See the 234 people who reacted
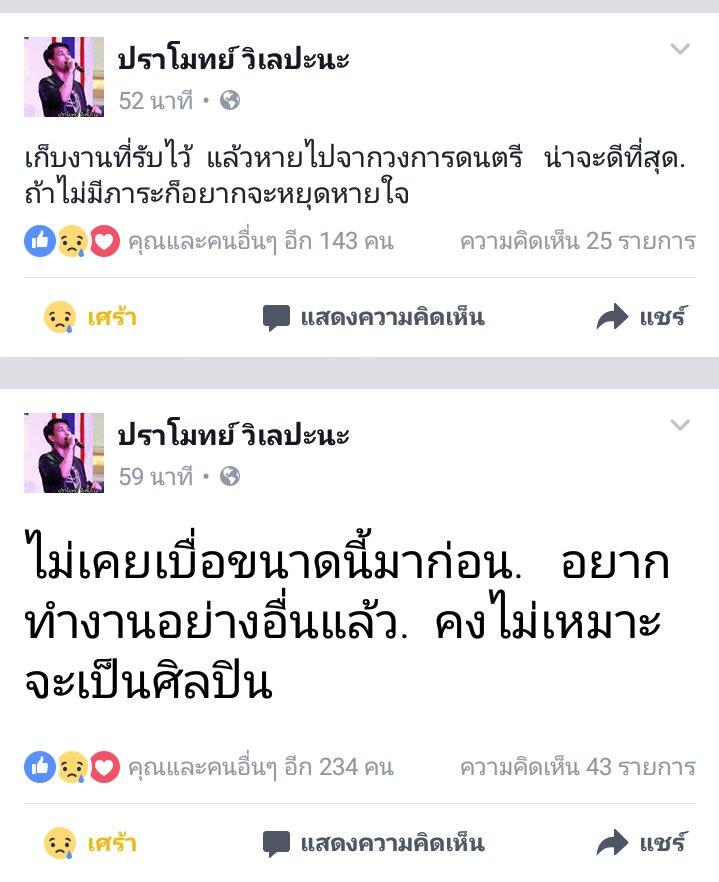The height and width of the screenshot is (882, 719). coord(260,767)
